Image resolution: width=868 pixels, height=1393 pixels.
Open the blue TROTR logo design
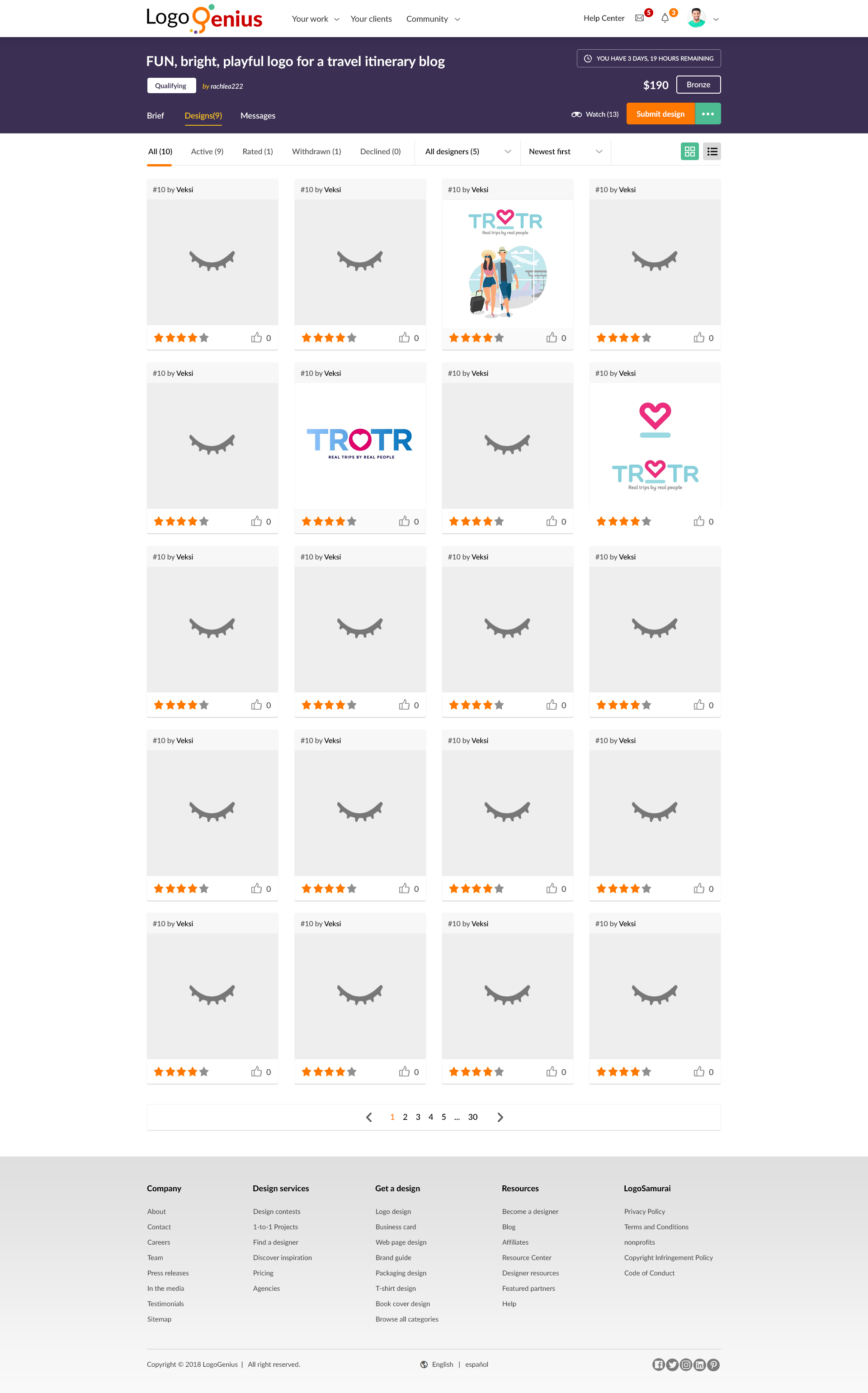pos(360,445)
